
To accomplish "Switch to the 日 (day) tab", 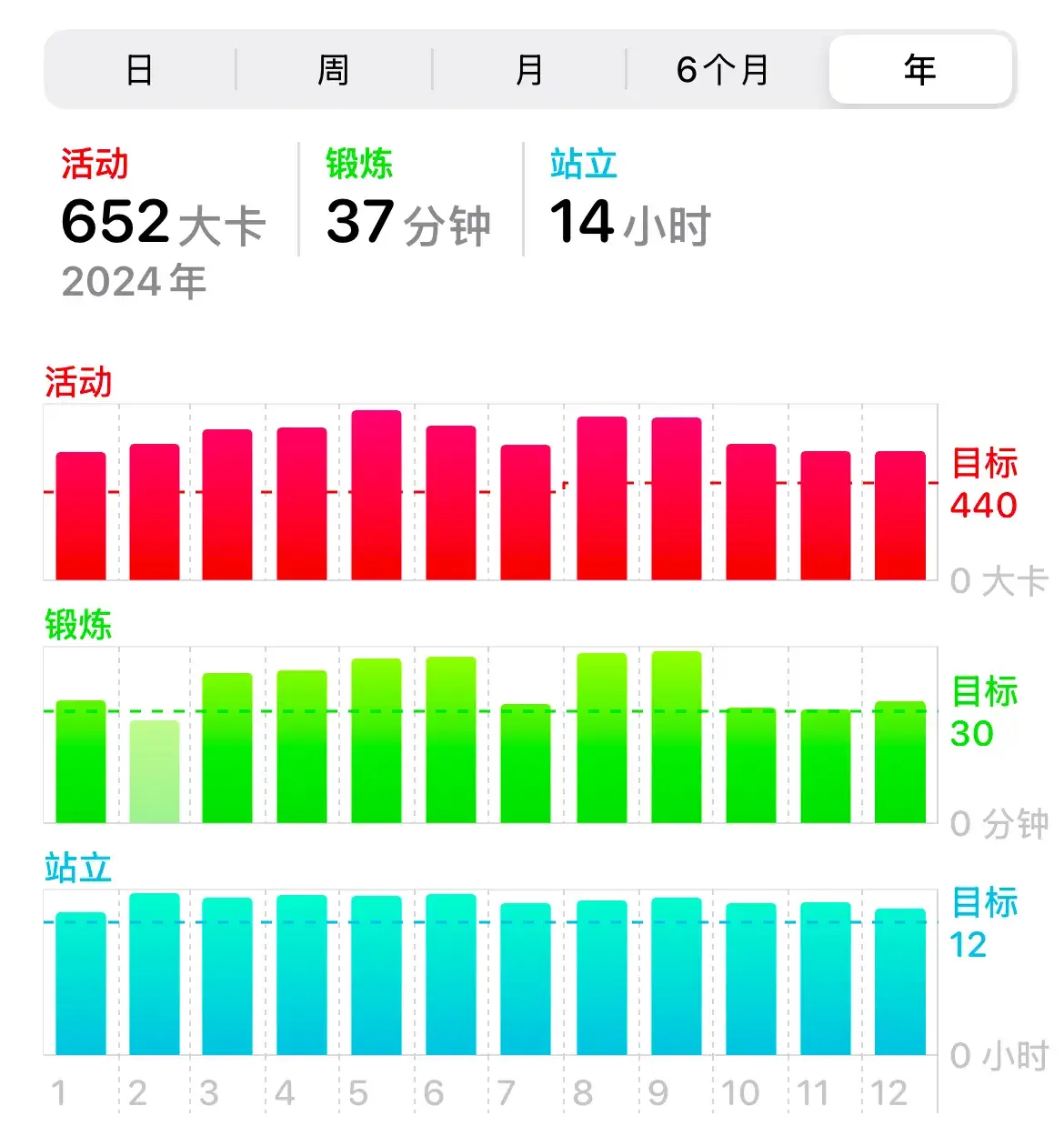I will (x=138, y=68).
